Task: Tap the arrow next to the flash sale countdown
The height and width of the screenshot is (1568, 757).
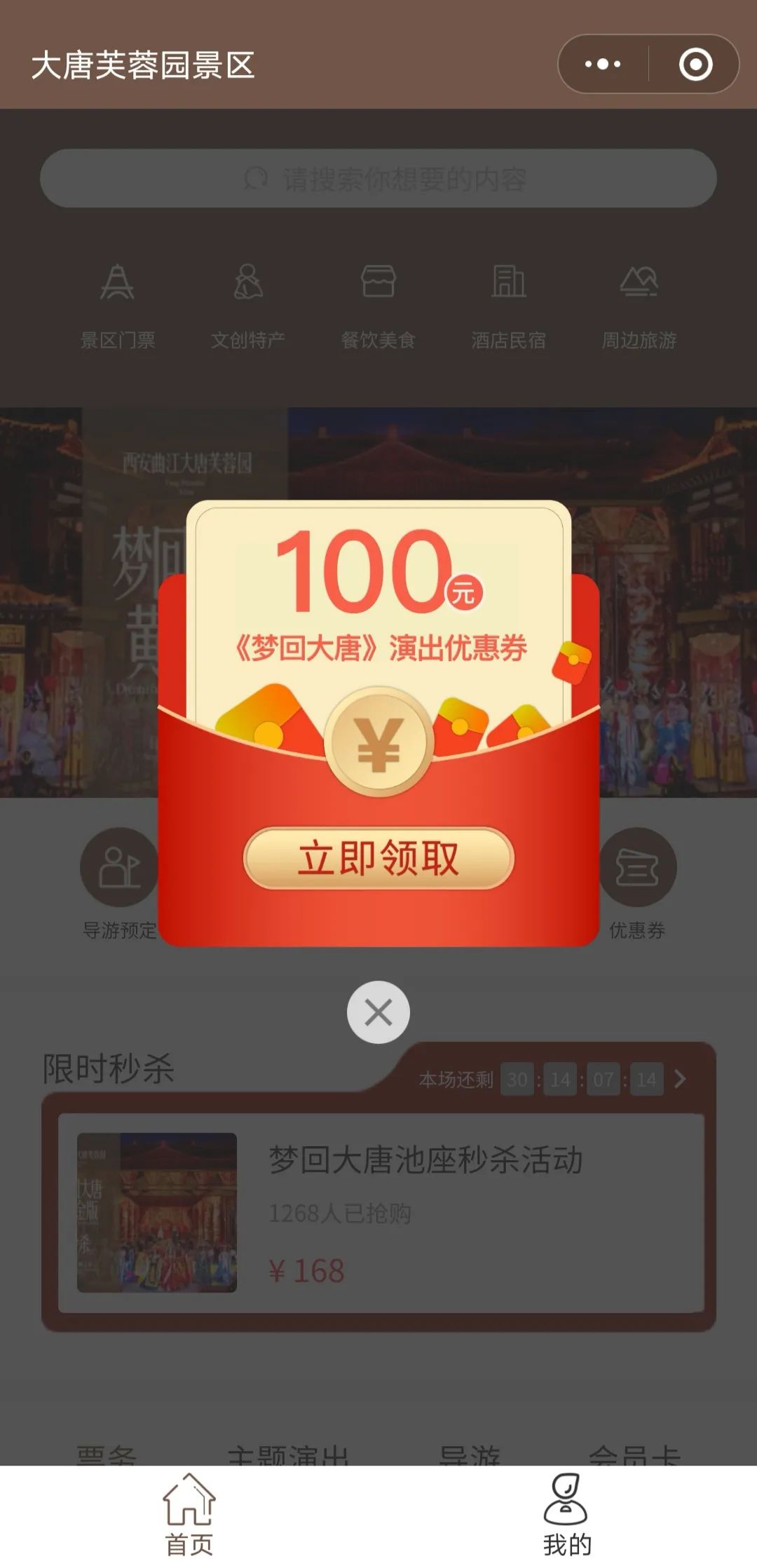Action: pyautogui.click(x=679, y=1079)
